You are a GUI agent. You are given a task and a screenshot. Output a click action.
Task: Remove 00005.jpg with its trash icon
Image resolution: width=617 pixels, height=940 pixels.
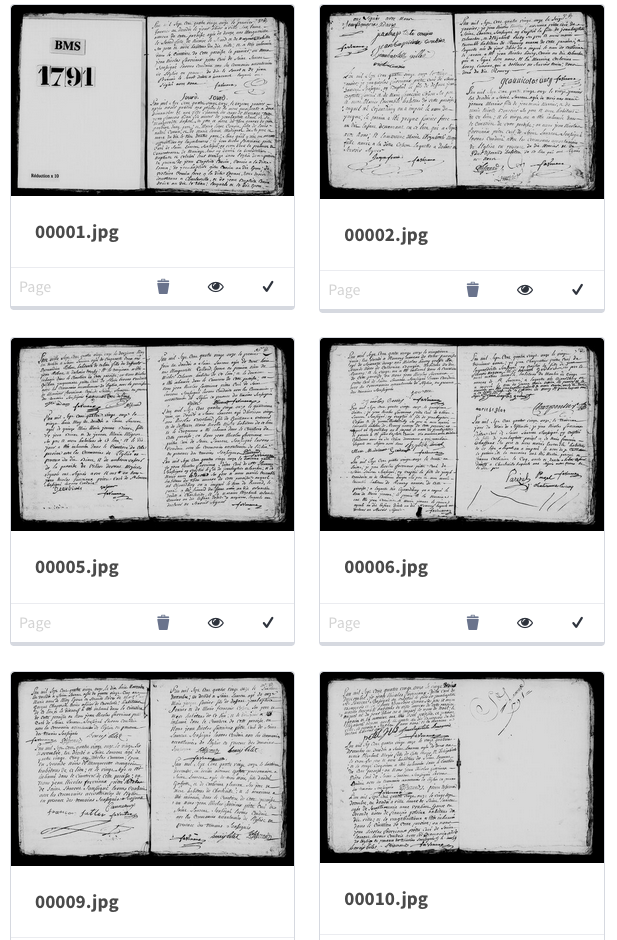(163, 623)
